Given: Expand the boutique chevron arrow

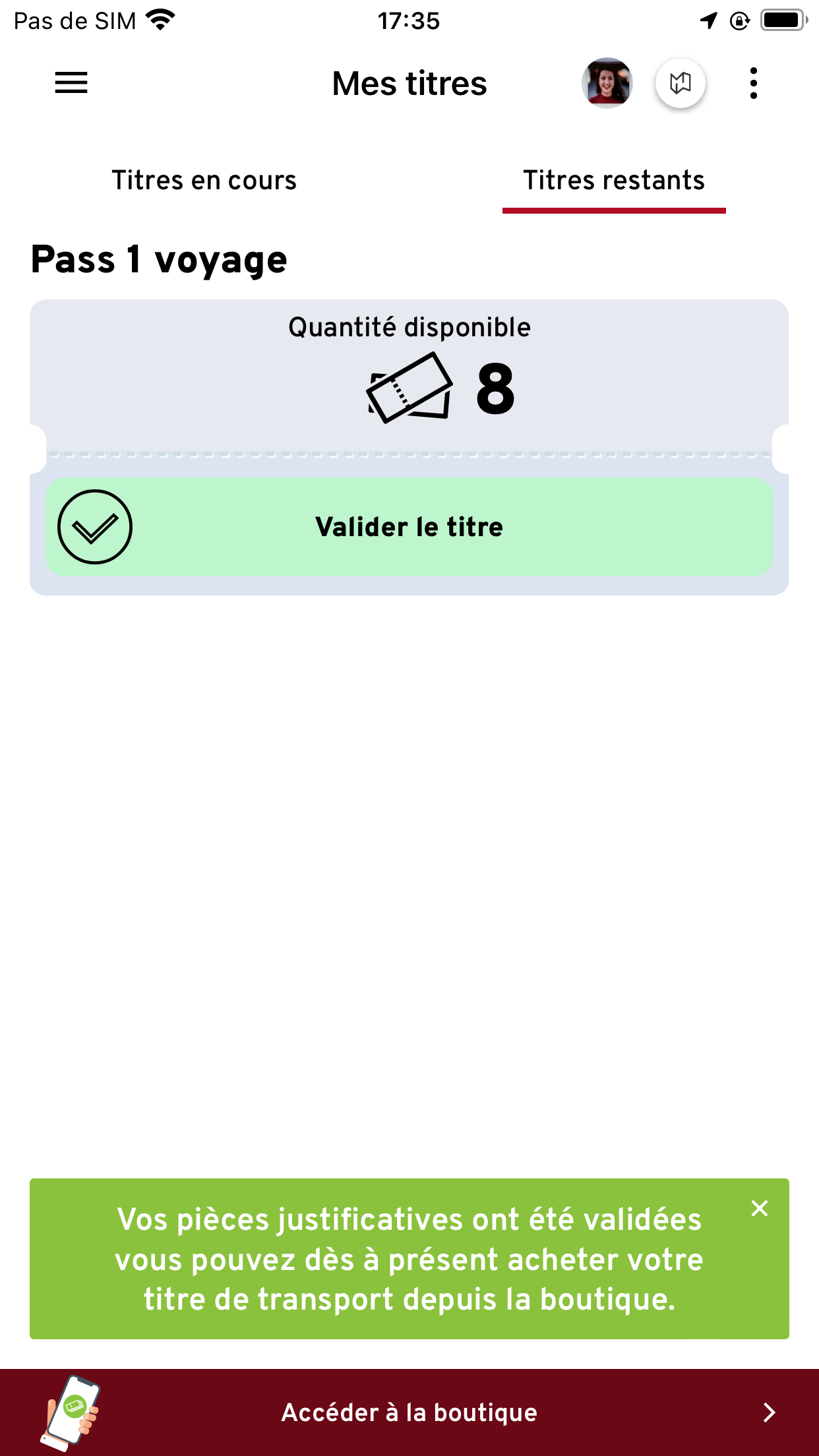Looking at the screenshot, I should click(769, 1412).
